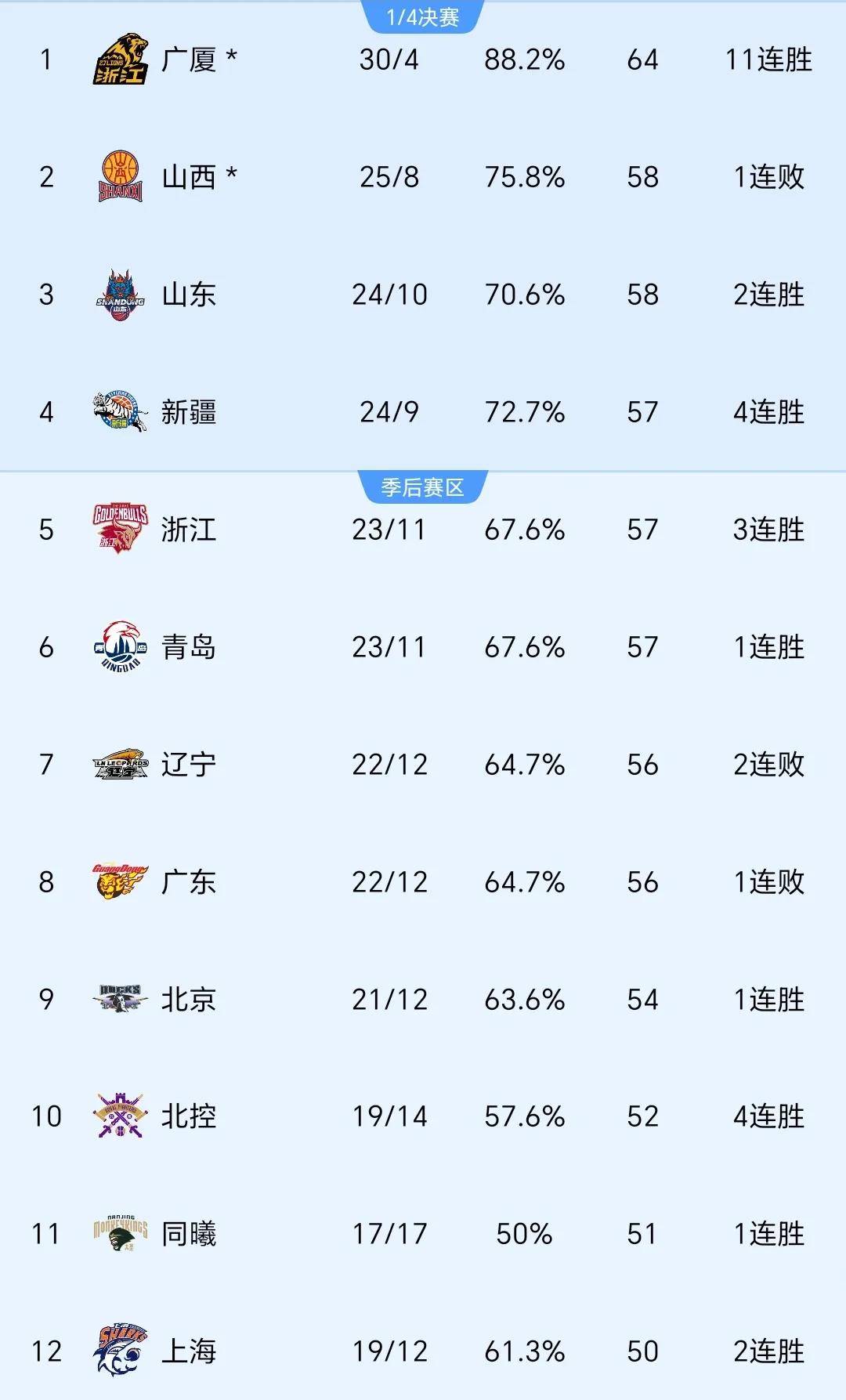Open the 北京 team row
This screenshot has height=1400, width=846.
click(x=189, y=1000)
